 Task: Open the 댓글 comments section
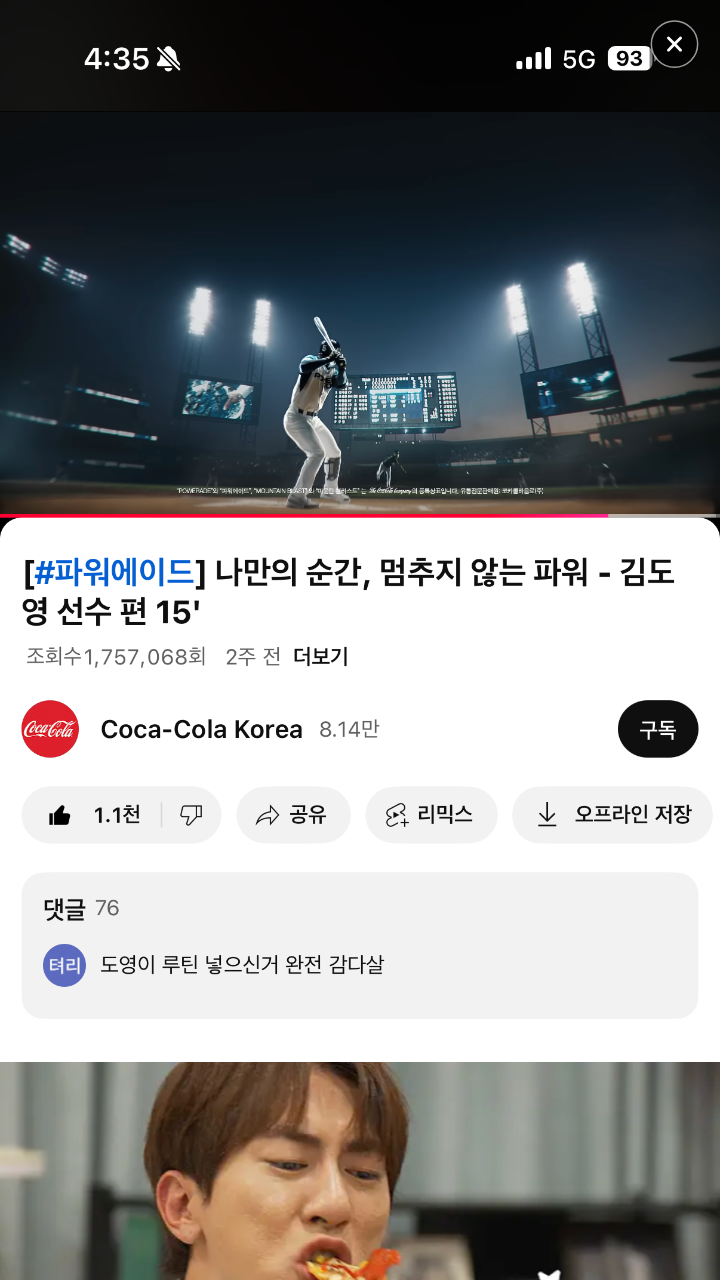(360, 945)
